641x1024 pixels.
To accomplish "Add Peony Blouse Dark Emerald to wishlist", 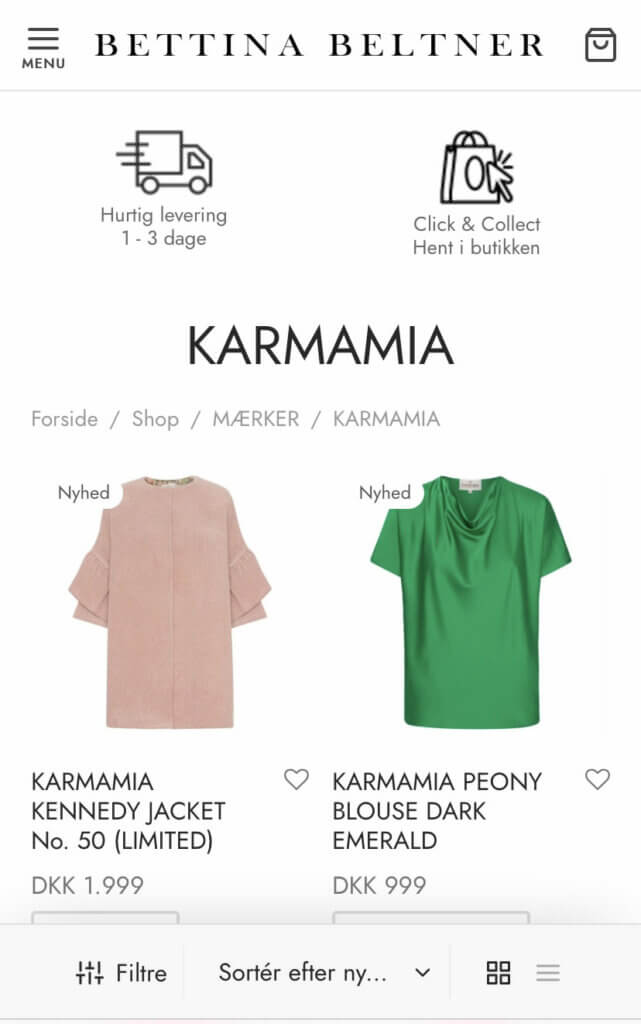I will tap(597, 780).
